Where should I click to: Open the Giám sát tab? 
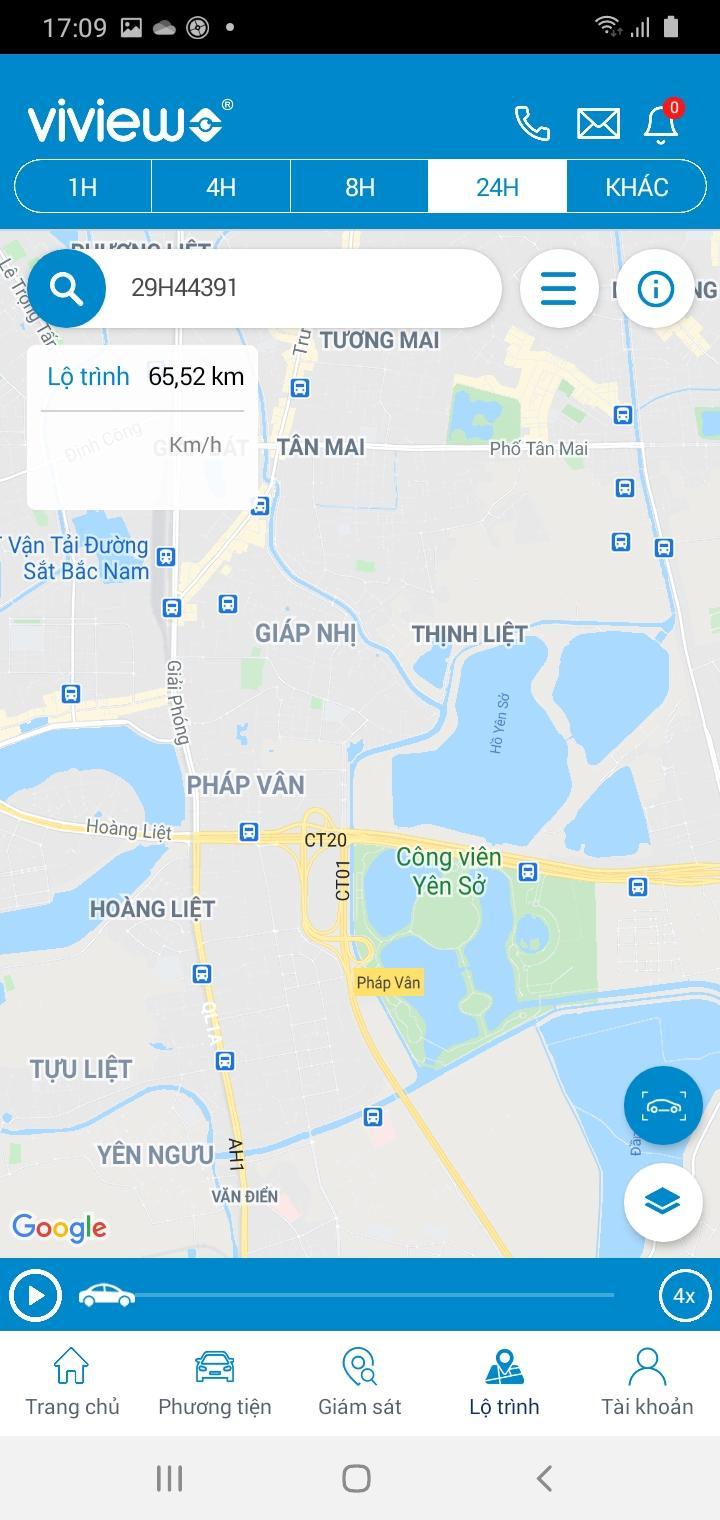coord(360,1382)
